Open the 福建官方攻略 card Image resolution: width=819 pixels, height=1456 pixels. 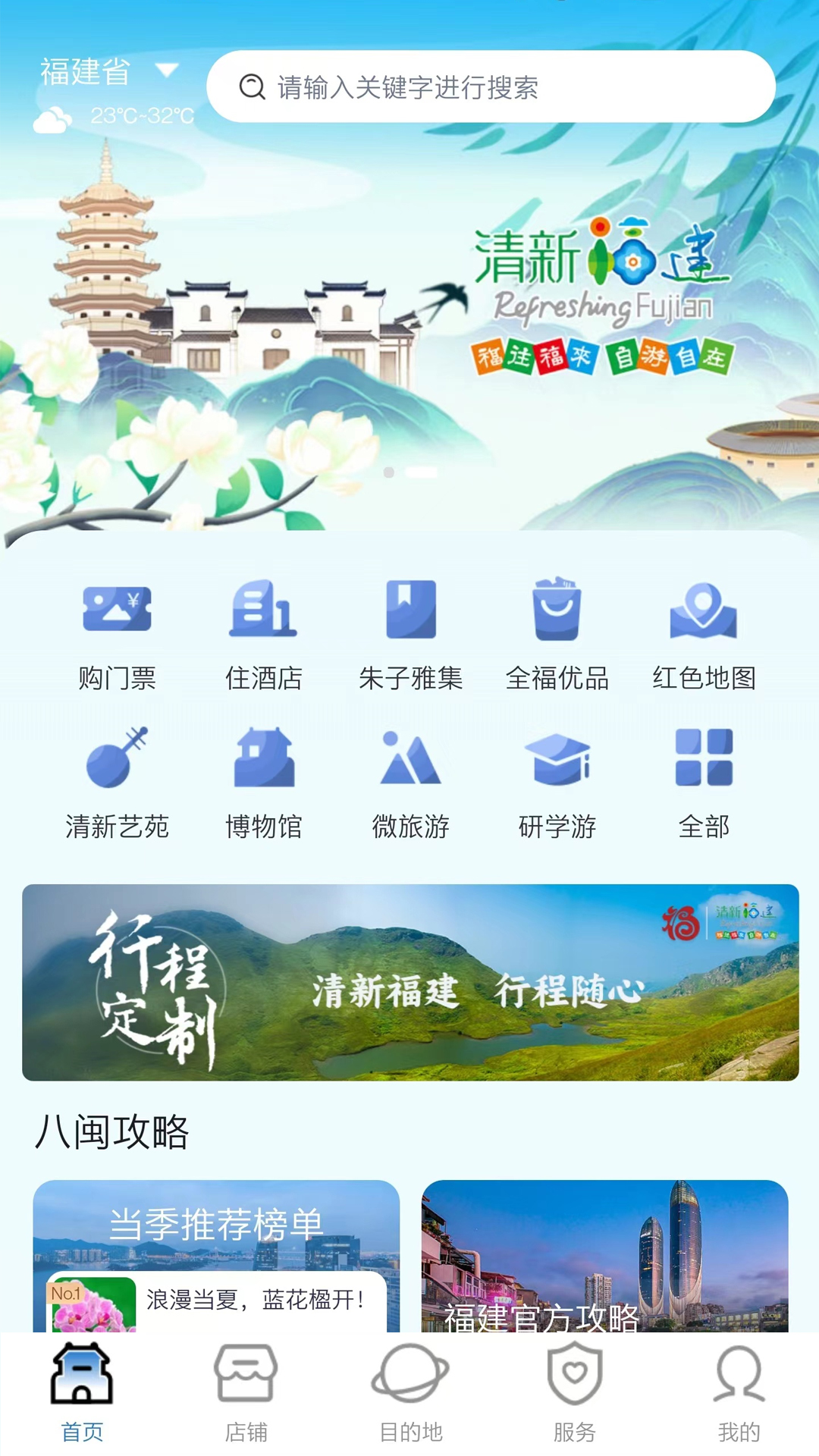click(605, 1256)
